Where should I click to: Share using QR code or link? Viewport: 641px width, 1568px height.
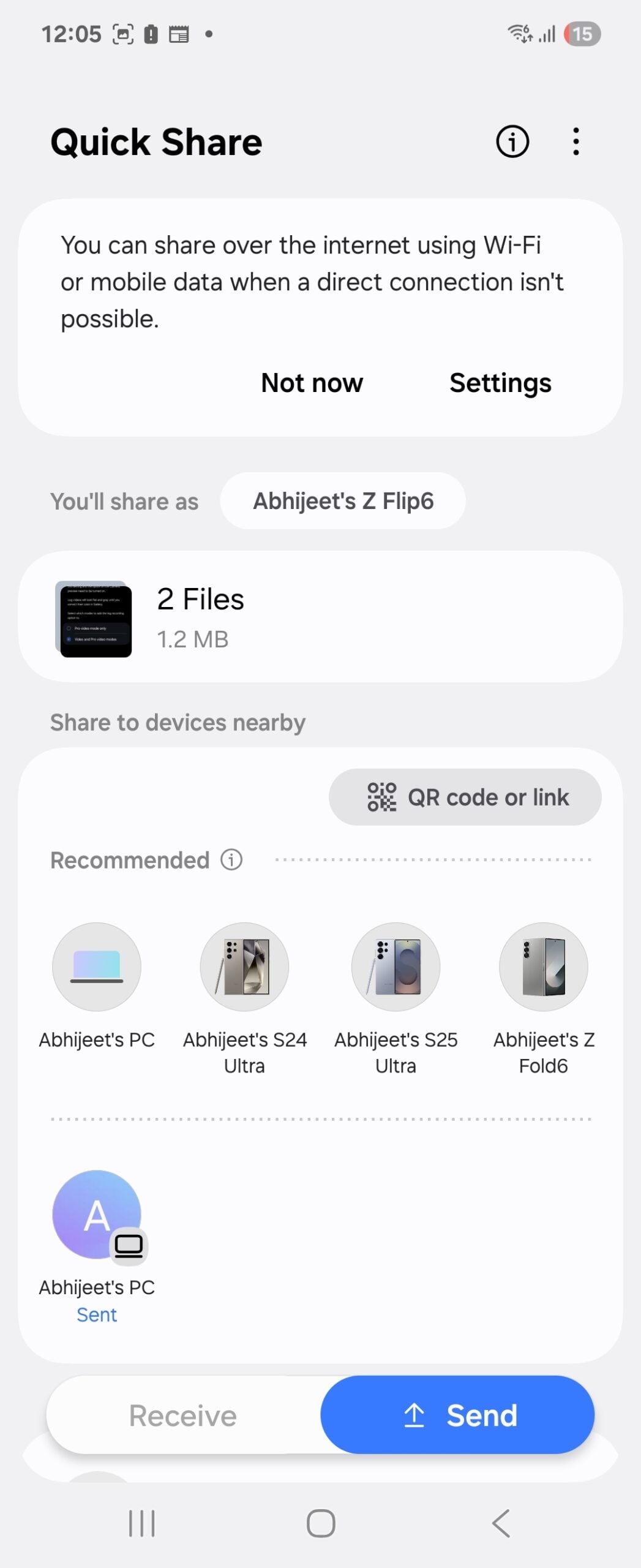coord(465,797)
